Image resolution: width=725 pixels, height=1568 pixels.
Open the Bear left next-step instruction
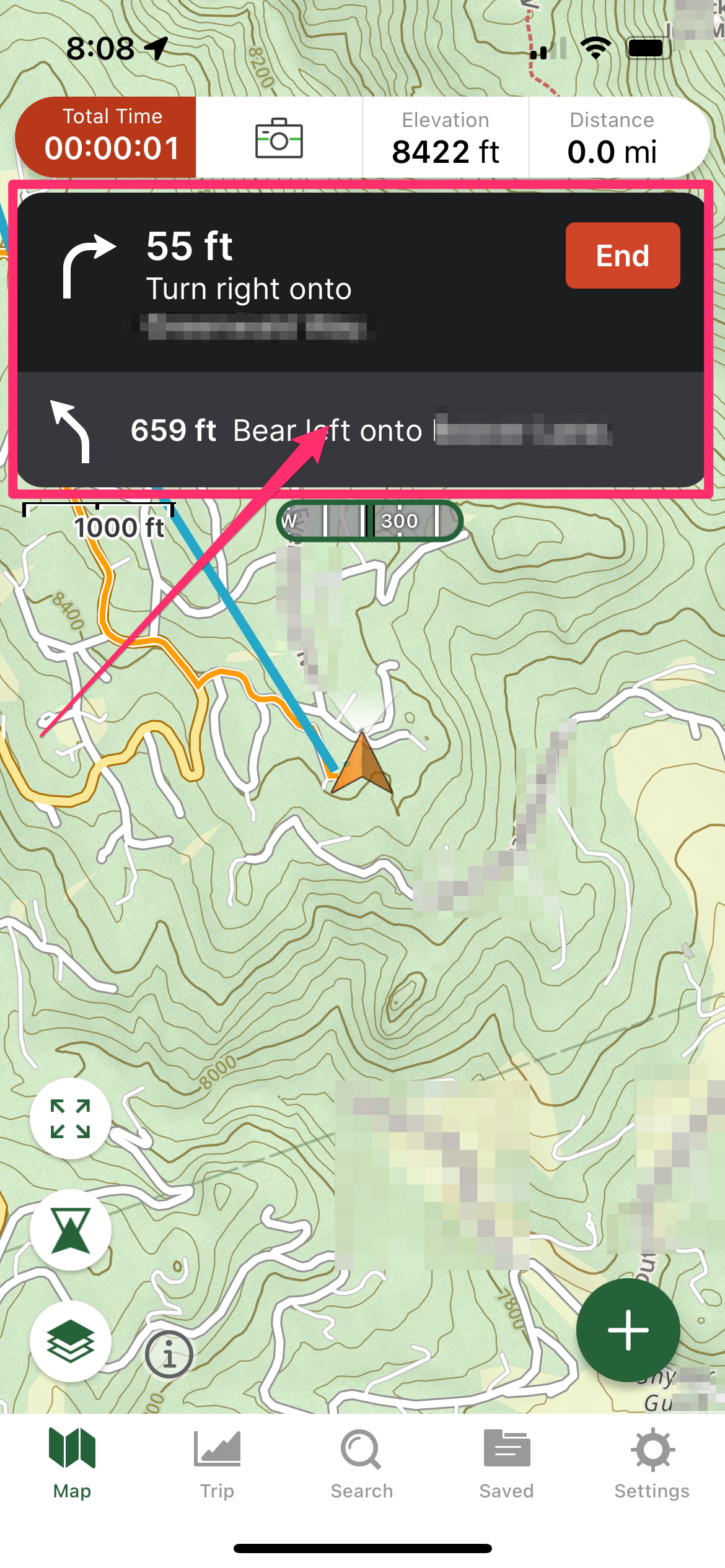click(359, 430)
